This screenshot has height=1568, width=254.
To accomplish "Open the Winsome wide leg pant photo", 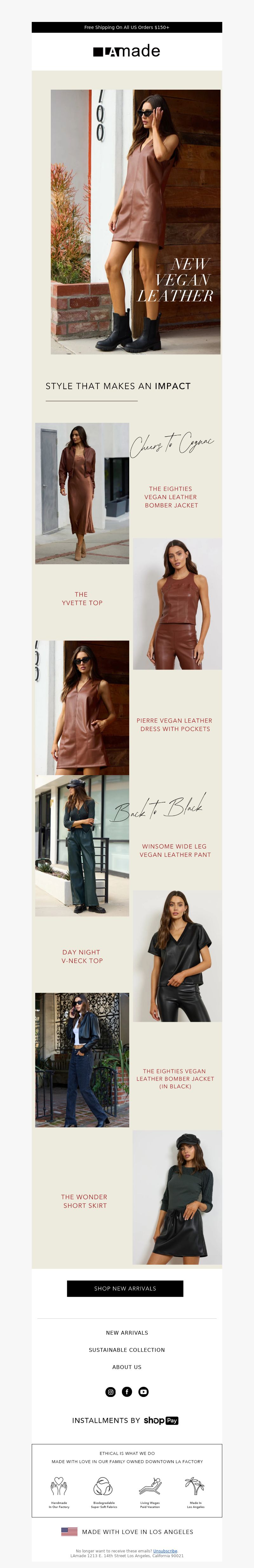I will [x=82, y=845].
